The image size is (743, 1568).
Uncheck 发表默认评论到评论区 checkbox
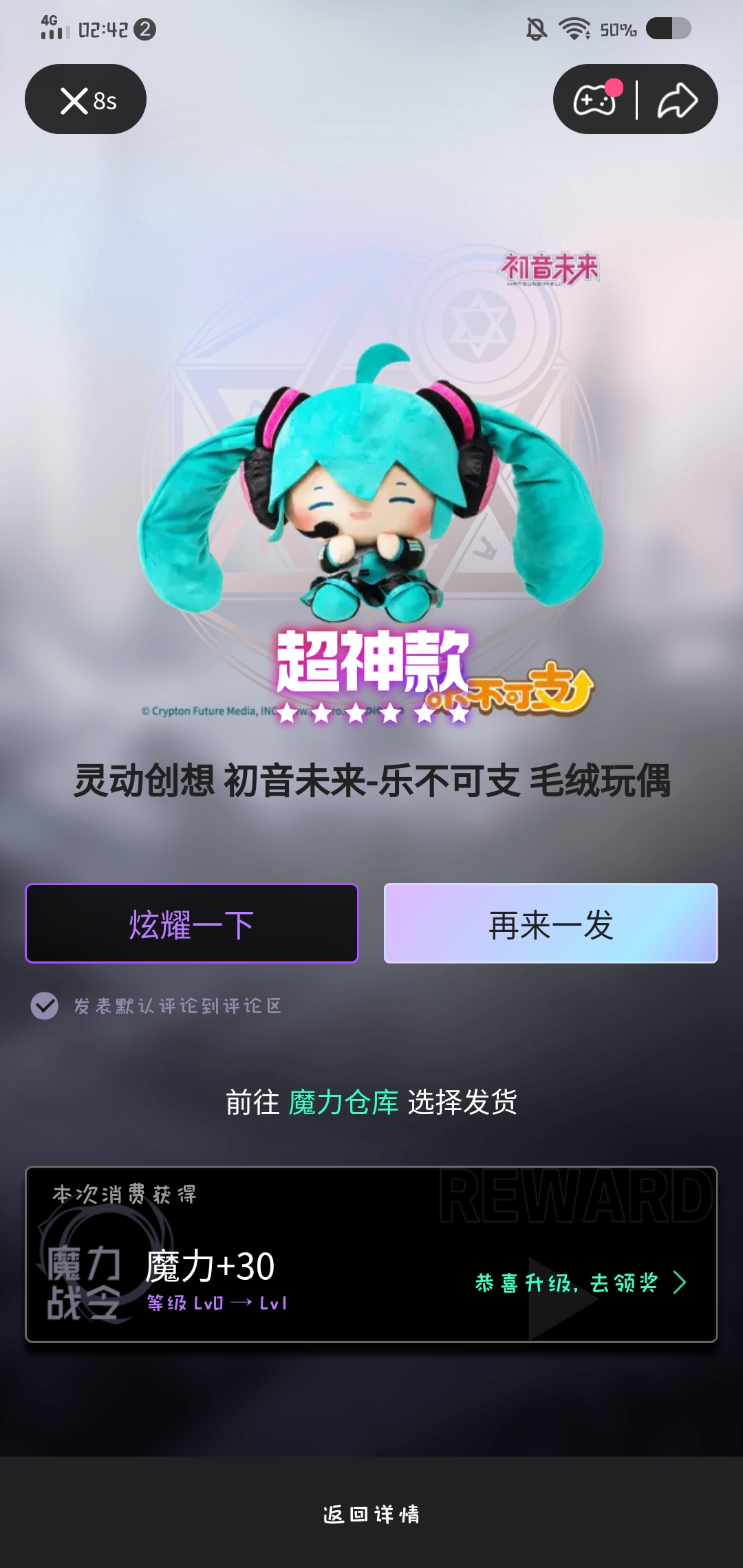pos(45,1005)
